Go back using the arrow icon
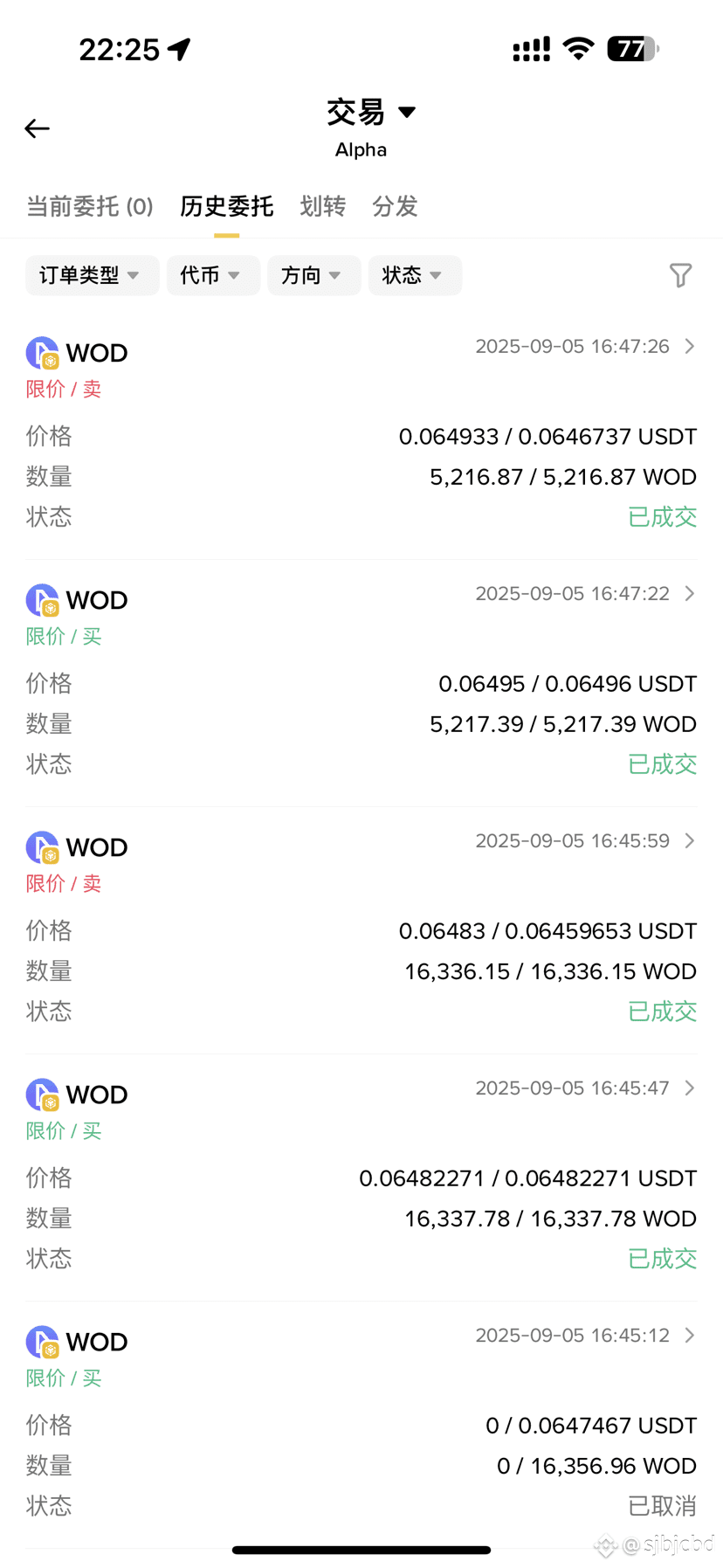Image resolution: width=723 pixels, height=1568 pixels. [x=37, y=128]
